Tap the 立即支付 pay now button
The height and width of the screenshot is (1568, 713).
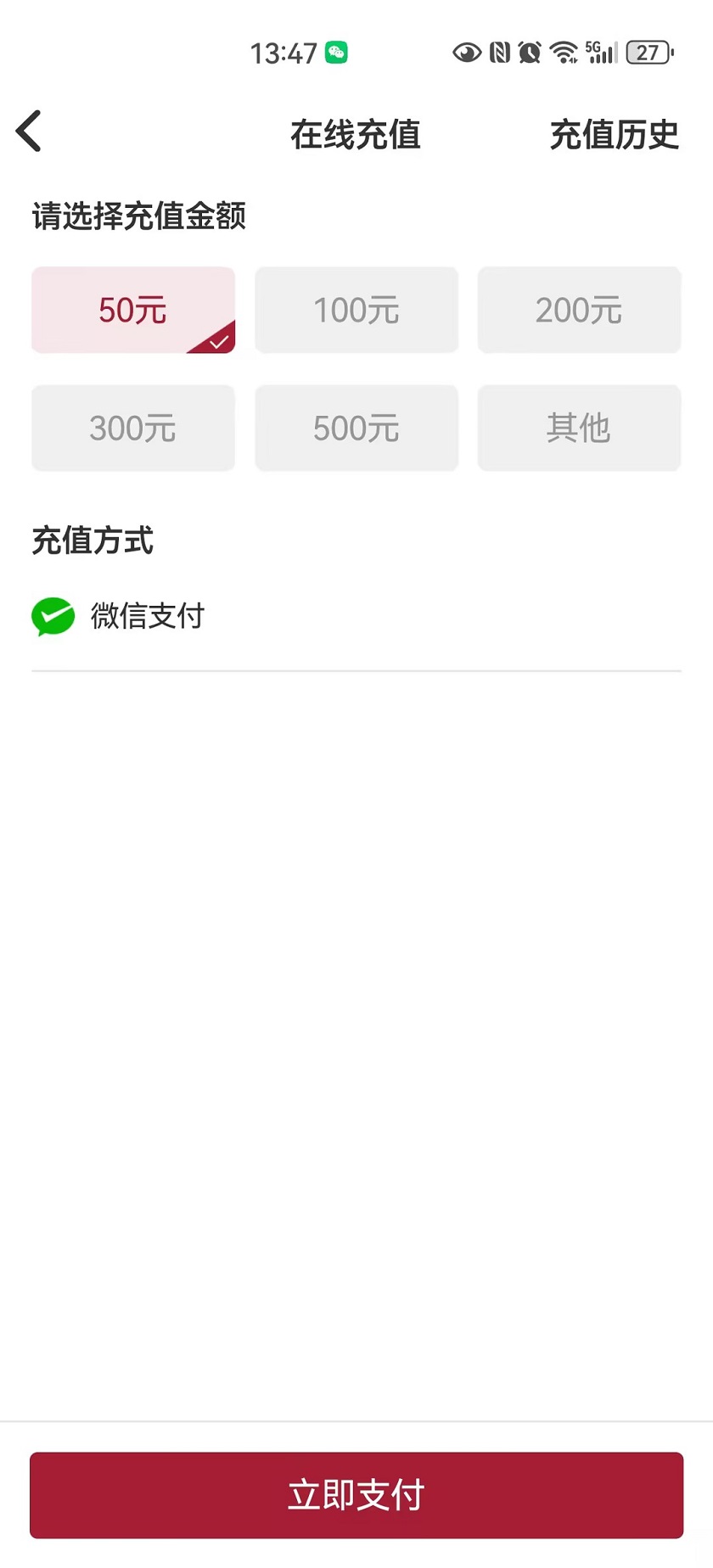pyautogui.click(x=356, y=1495)
